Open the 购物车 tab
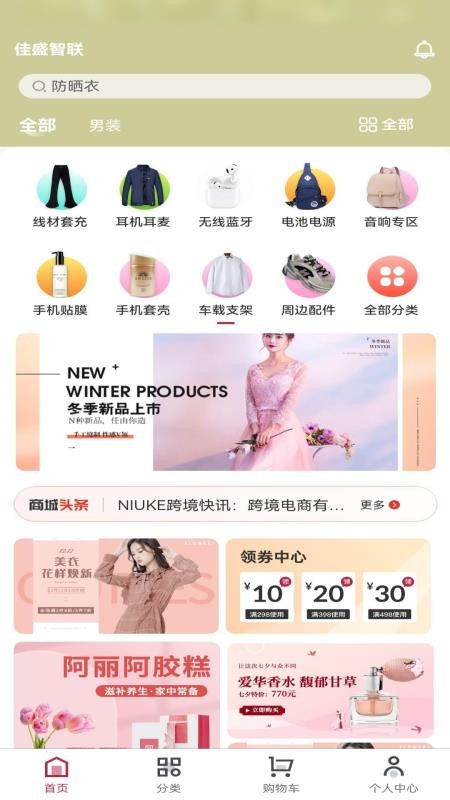This screenshot has height=800, width=450. click(281, 774)
